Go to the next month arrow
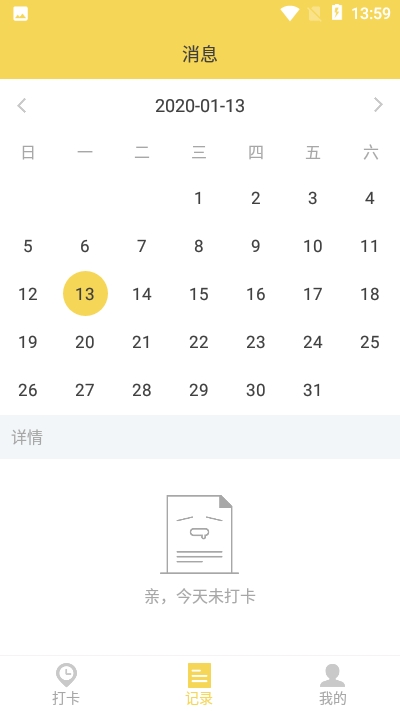Viewport: 400px width, 711px height. 378,105
